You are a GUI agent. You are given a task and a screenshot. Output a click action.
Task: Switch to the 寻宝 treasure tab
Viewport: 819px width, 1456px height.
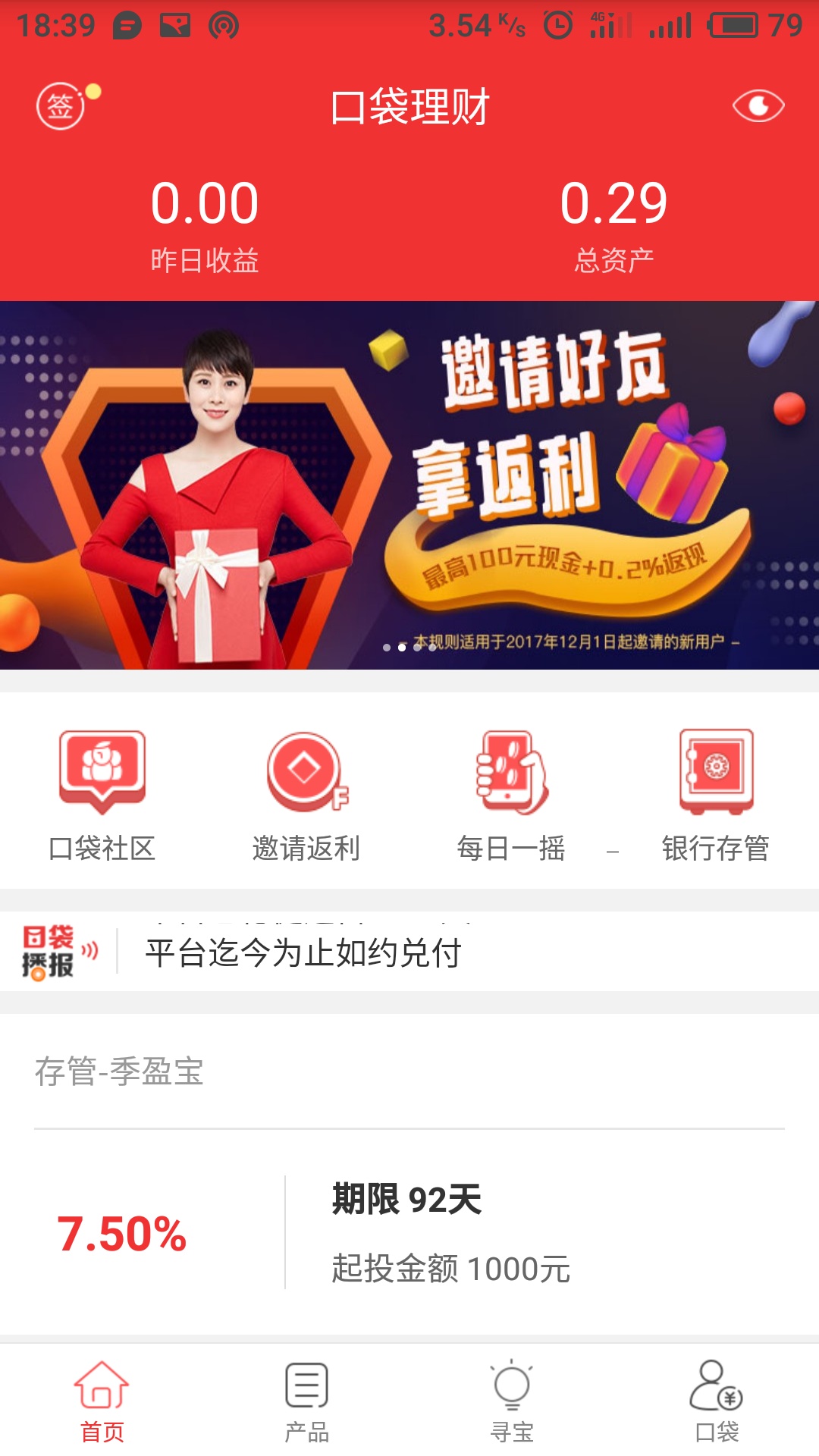(511, 1401)
